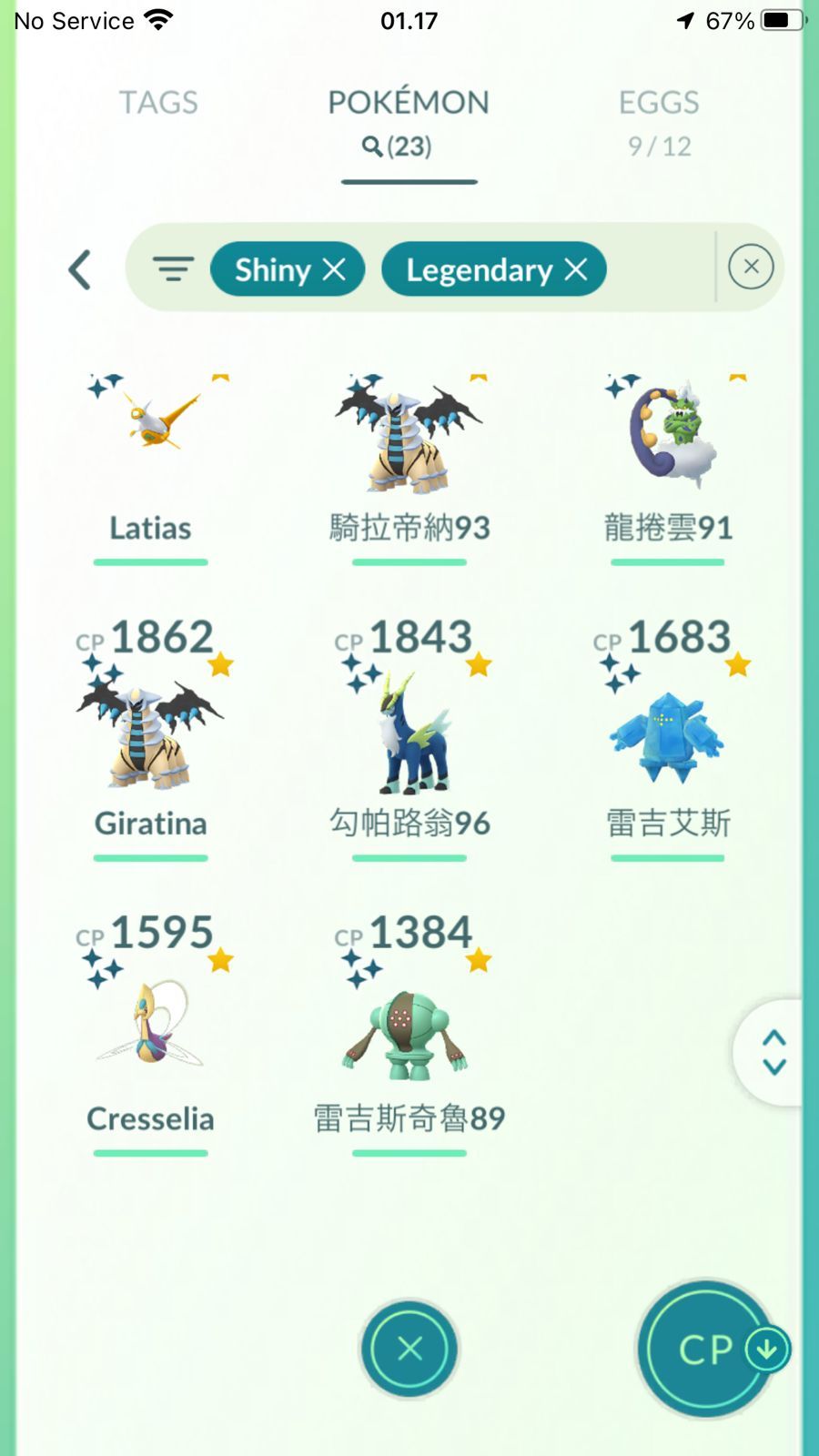Clear the entire search field
Screen dimensions: 819x1456
tap(751, 267)
